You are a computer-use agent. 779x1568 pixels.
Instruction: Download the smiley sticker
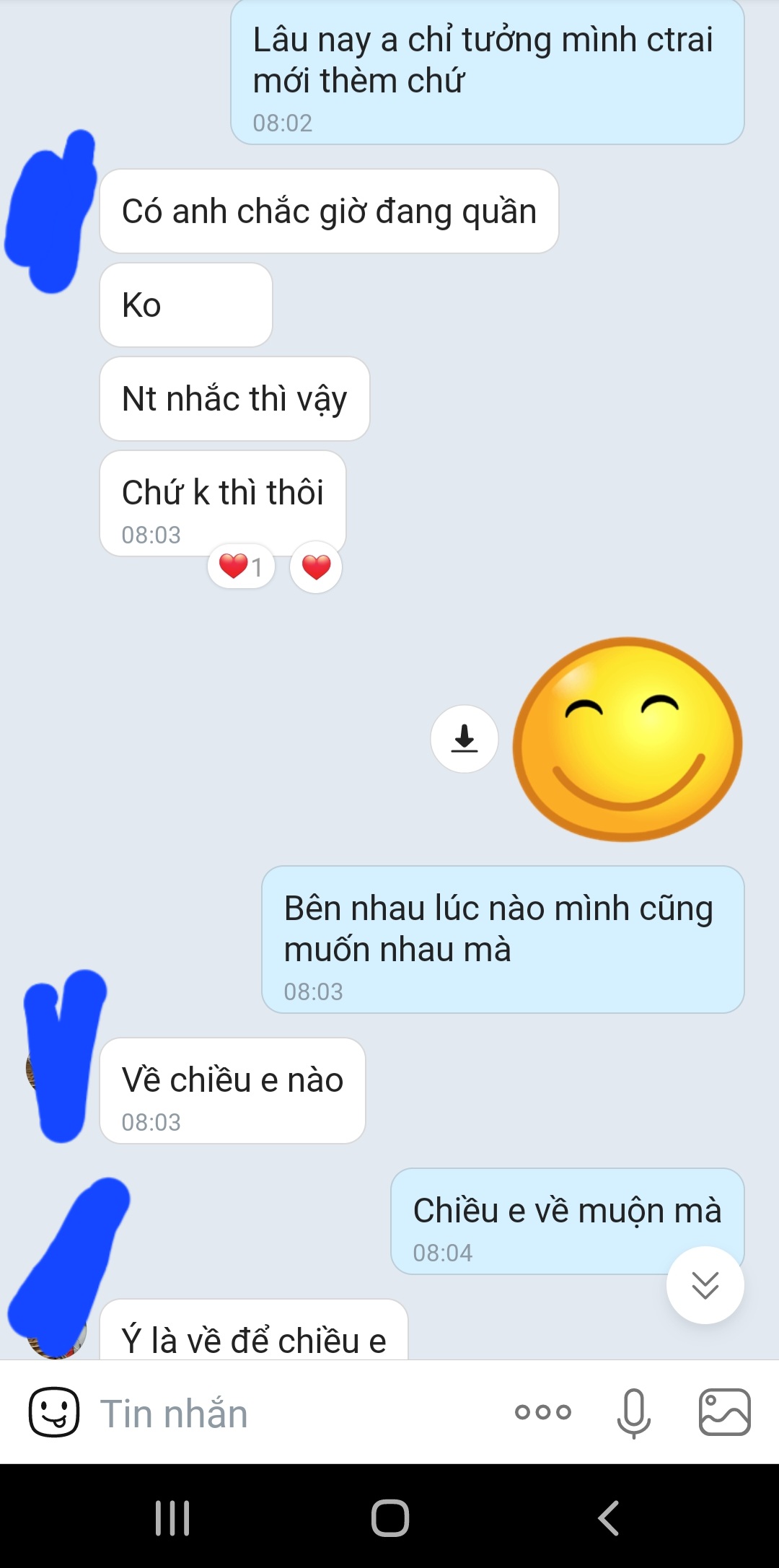click(x=465, y=739)
